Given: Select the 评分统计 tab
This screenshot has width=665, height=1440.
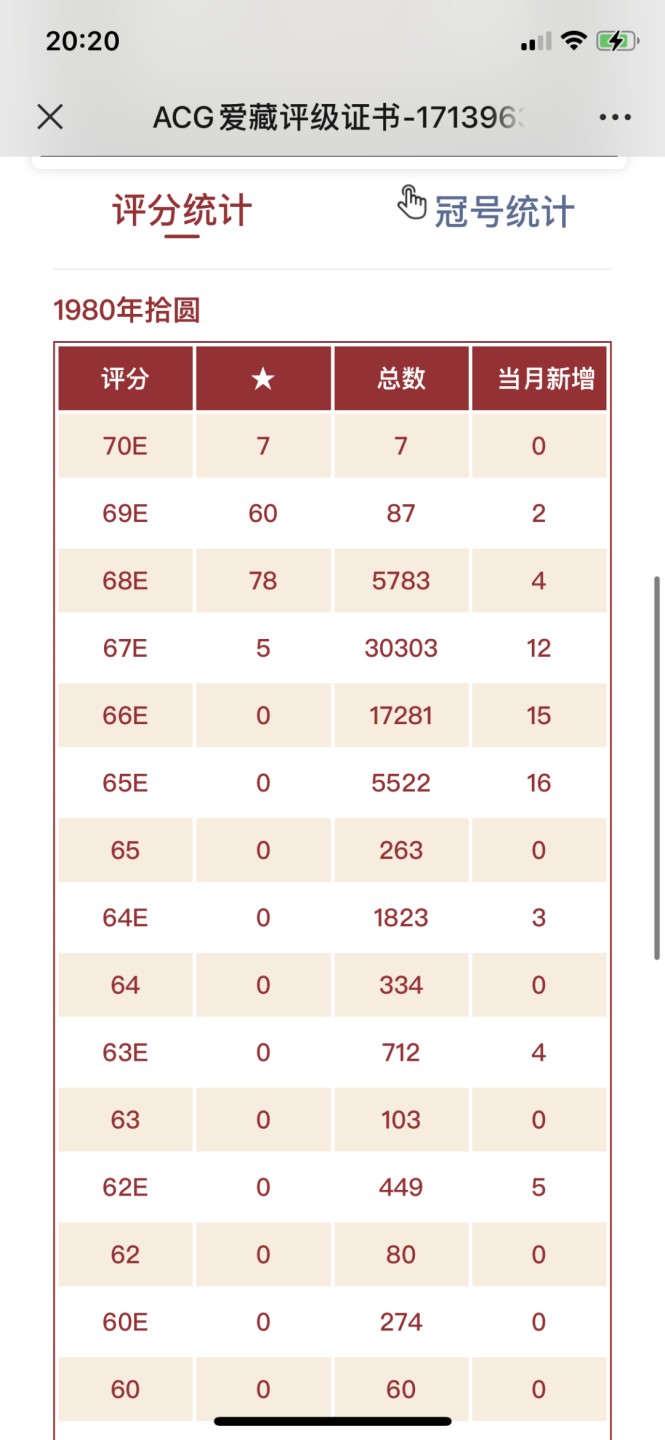Looking at the screenshot, I should pyautogui.click(x=182, y=212).
